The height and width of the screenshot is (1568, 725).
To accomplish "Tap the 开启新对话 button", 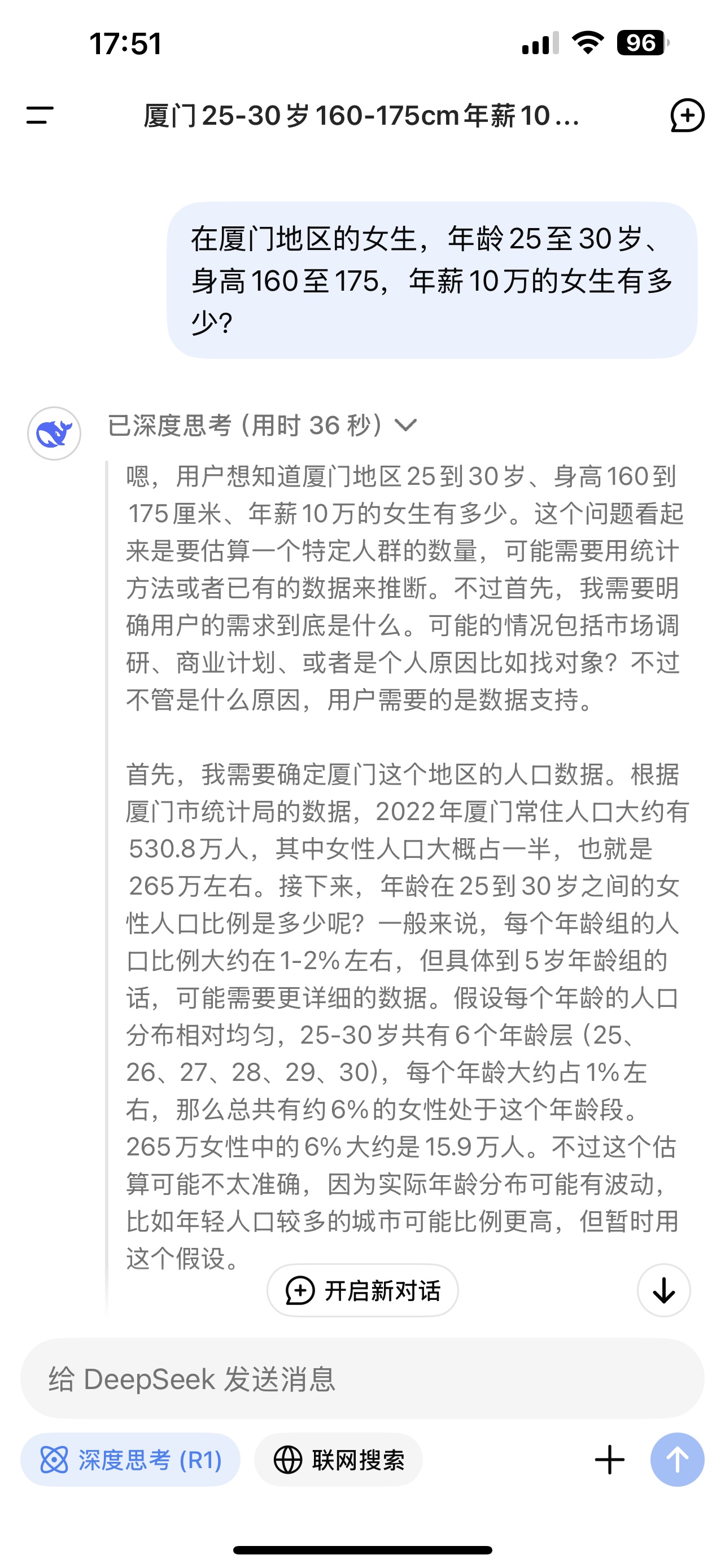I will pos(362,1290).
